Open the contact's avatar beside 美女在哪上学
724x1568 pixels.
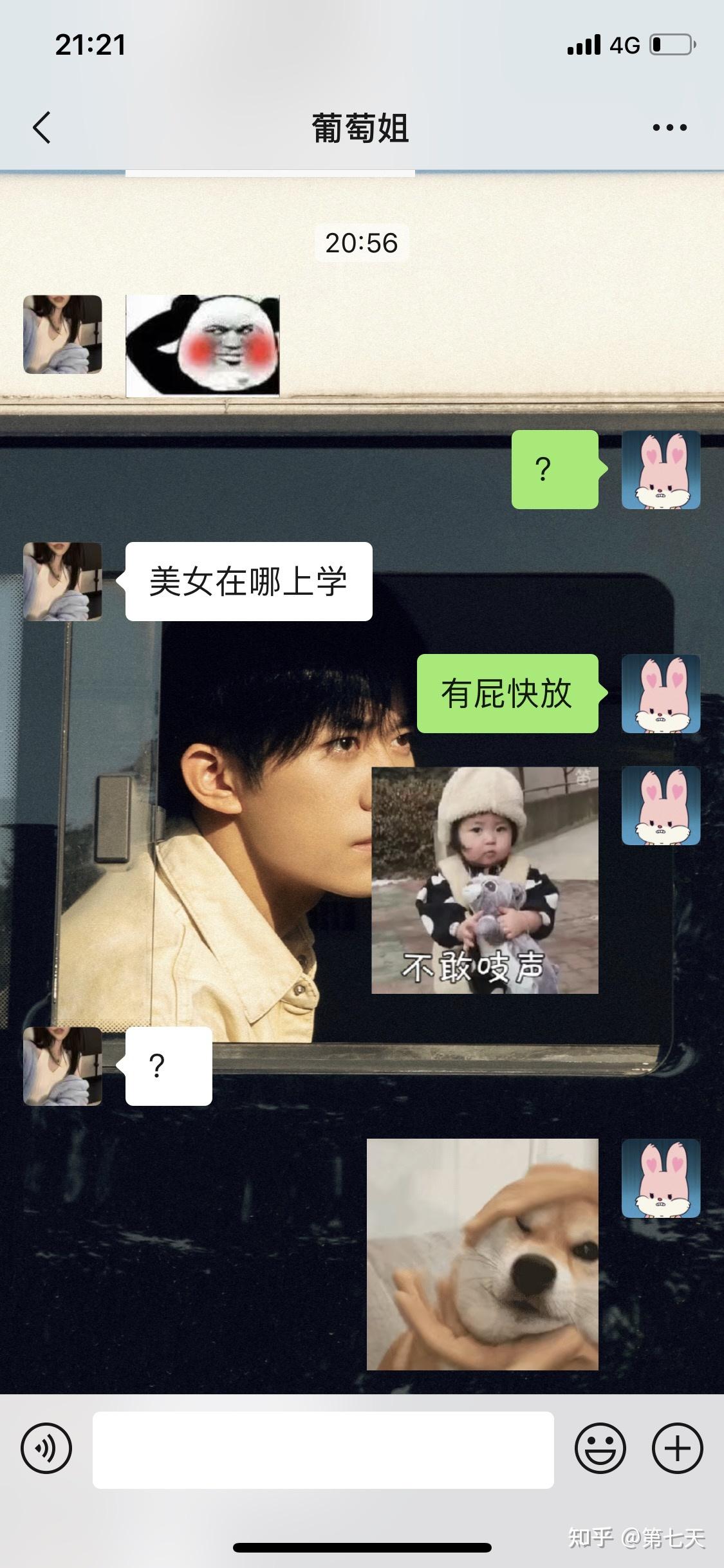coord(62,581)
